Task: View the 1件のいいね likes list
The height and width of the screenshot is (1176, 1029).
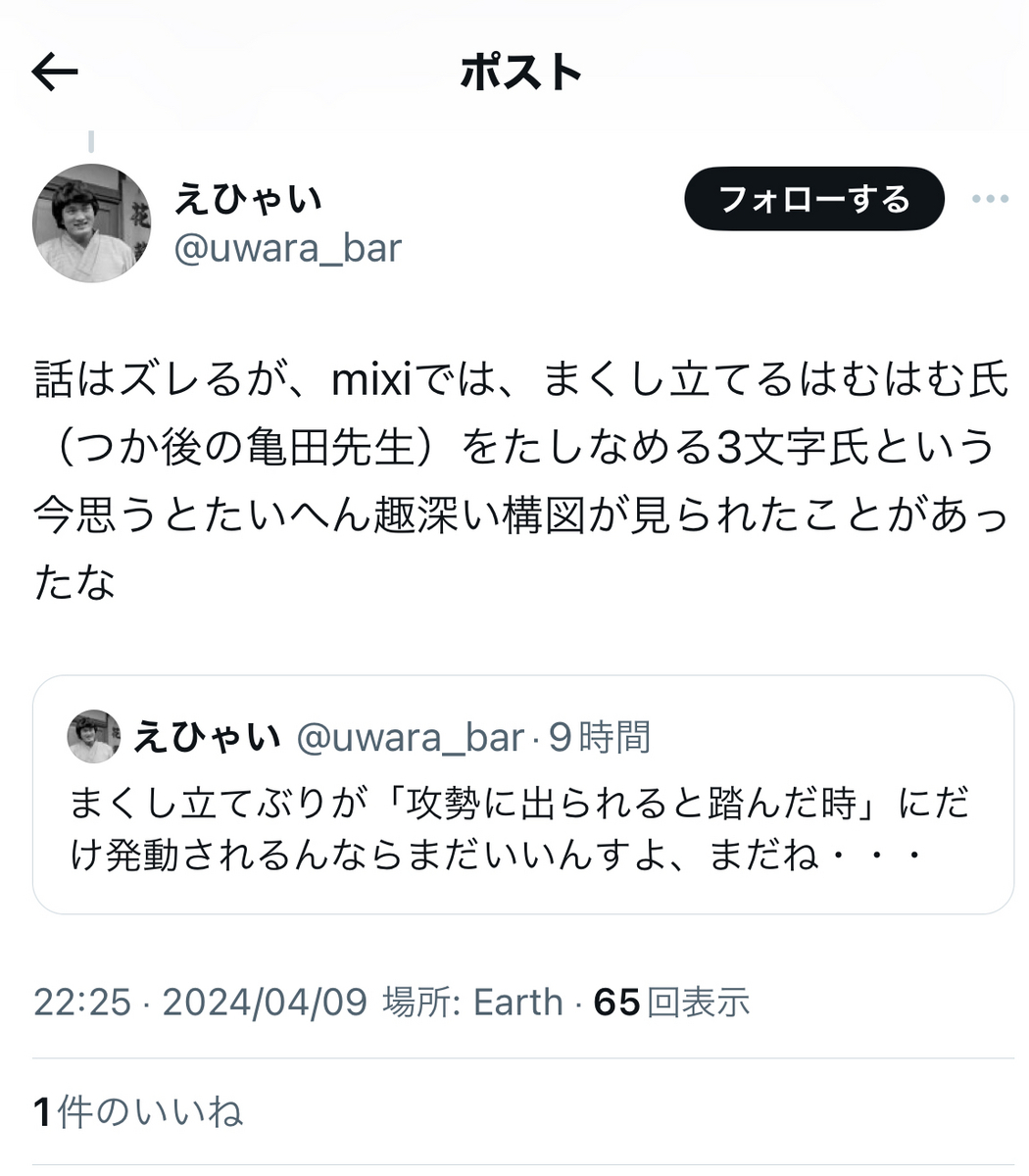Action: coord(138,1112)
